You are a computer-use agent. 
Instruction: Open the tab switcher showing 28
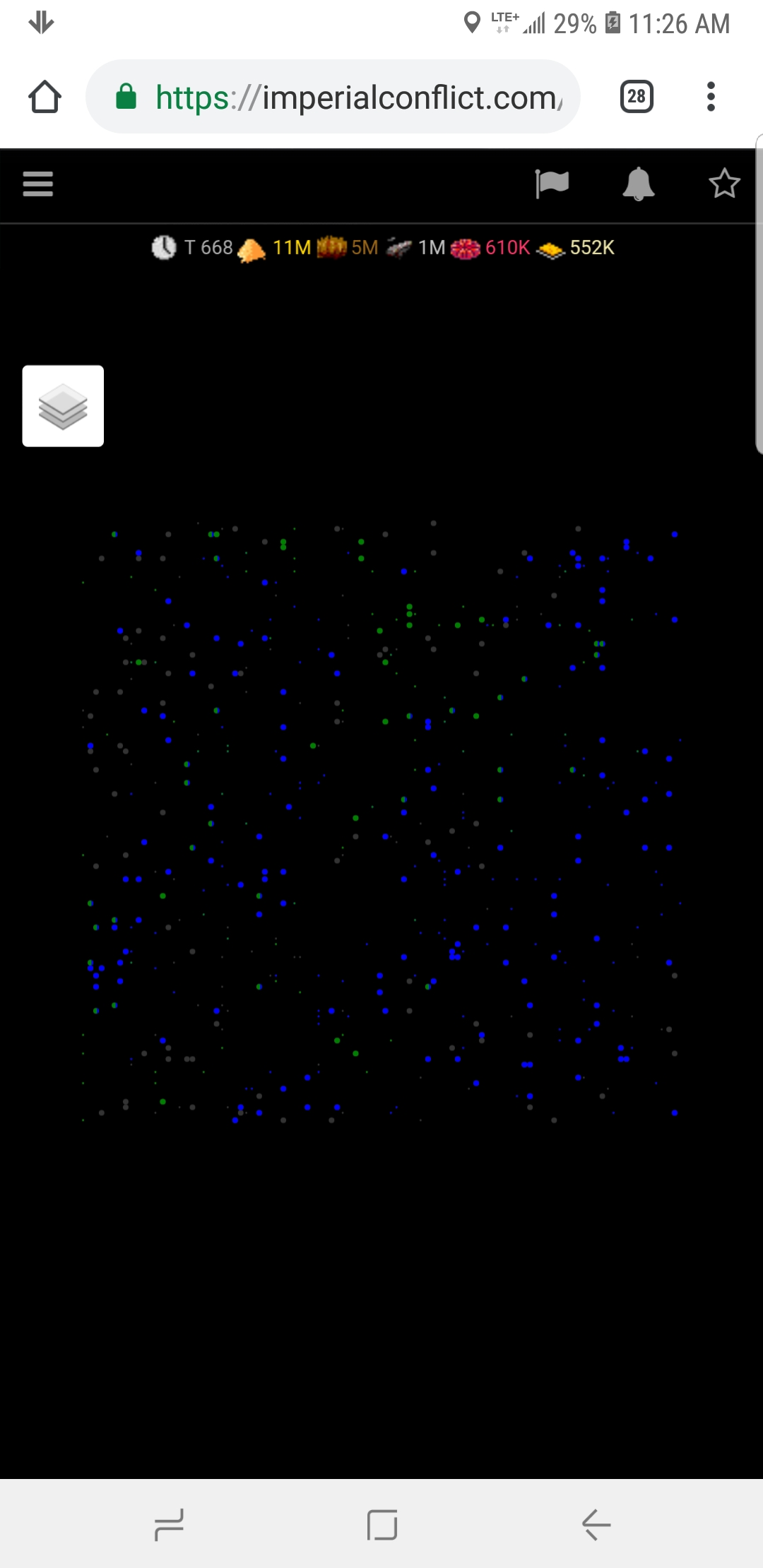(x=637, y=97)
